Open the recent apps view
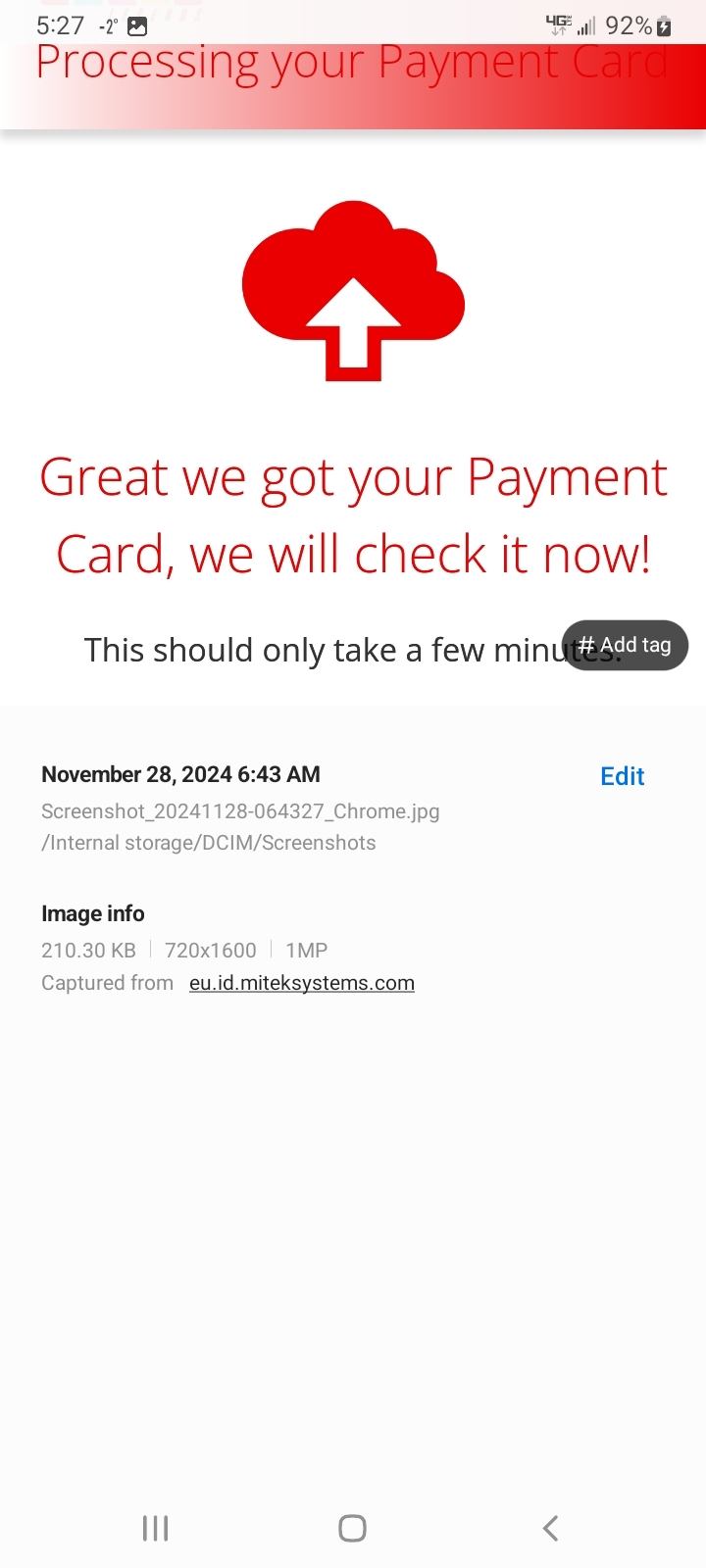This screenshot has width=706, height=1568. tap(156, 1528)
